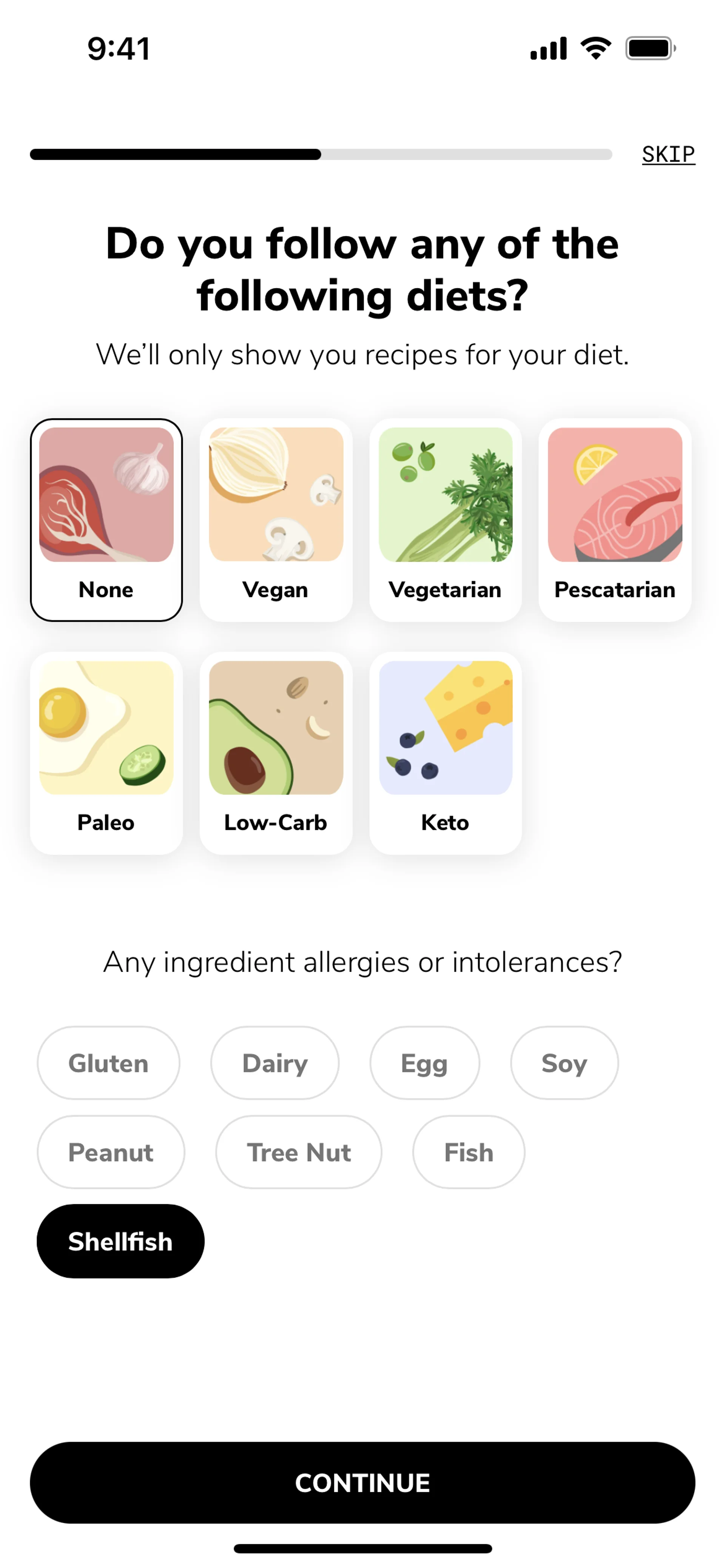Image resolution: width=725 pixels, height=1568 pixels.
Task: Select the Keto diet card
Action: point(445,753)
